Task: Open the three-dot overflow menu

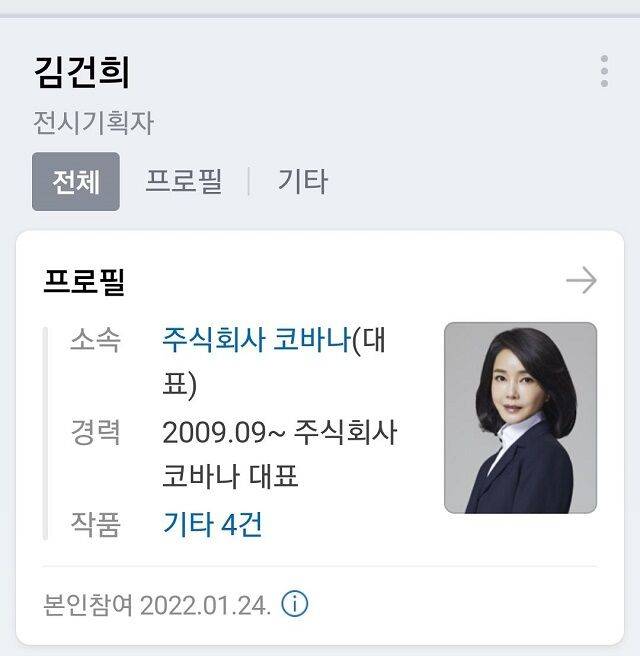Action: coord(604,72)
